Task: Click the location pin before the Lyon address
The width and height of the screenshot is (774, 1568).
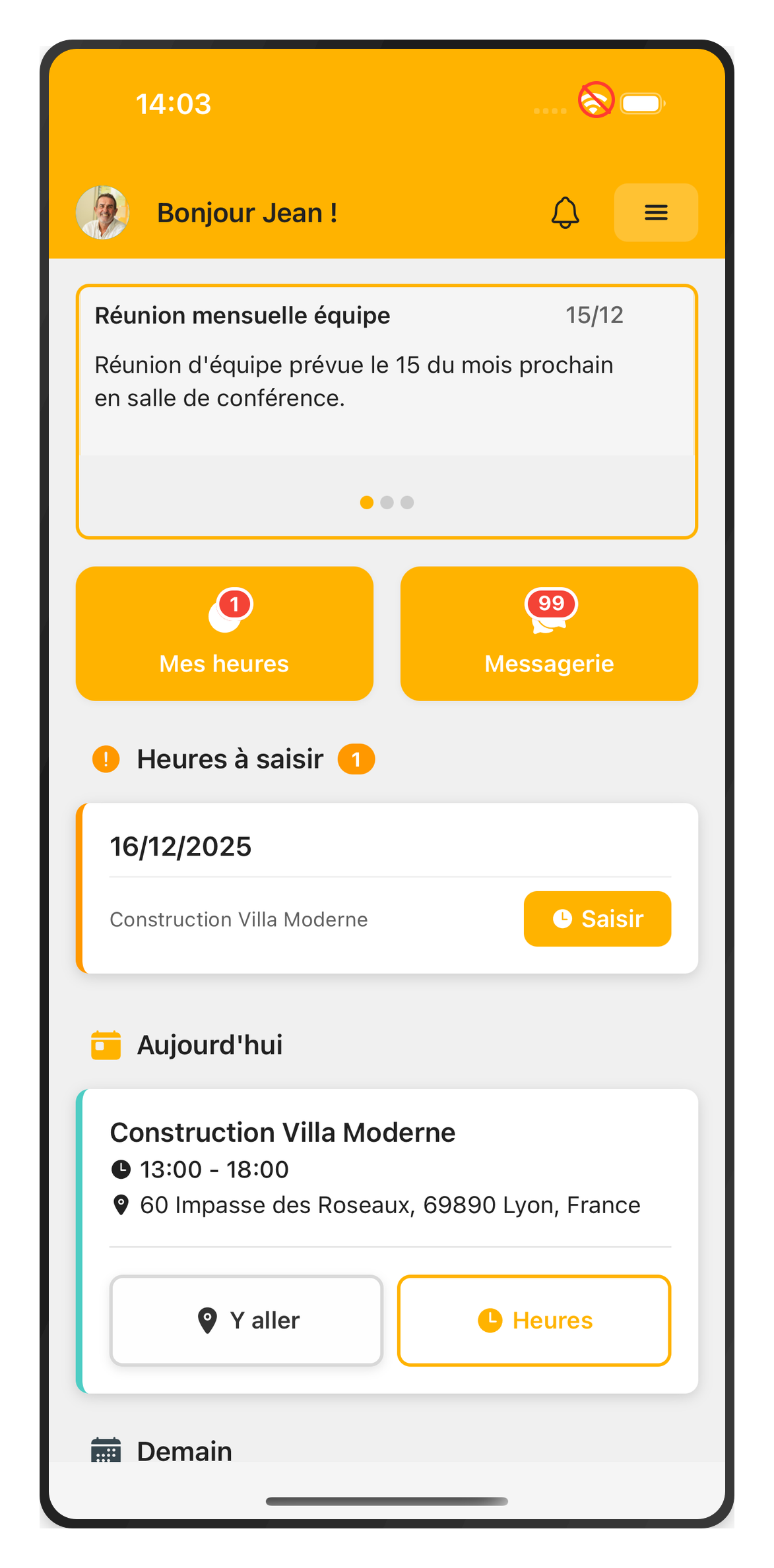Action: point(121,1205)
